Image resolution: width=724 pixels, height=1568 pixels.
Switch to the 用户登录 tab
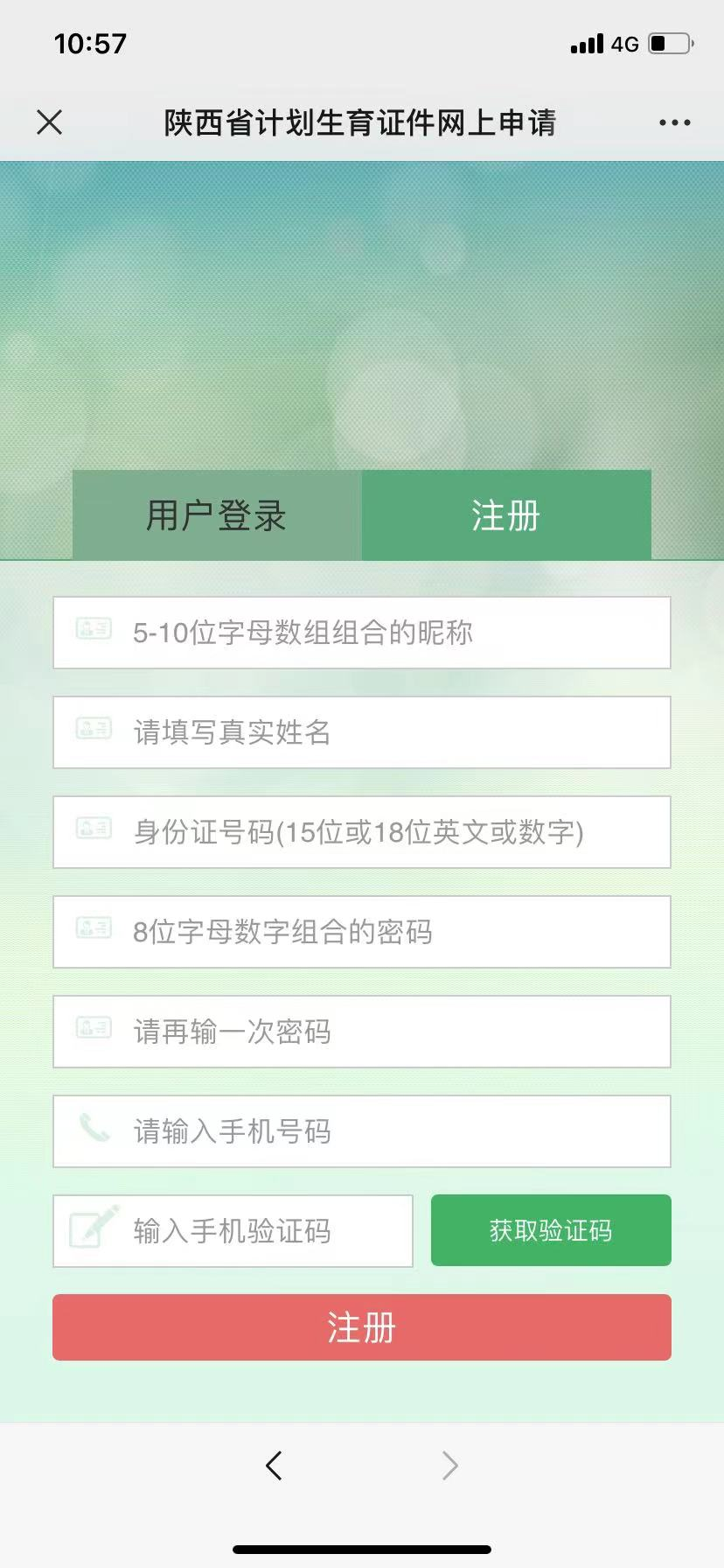217,515
